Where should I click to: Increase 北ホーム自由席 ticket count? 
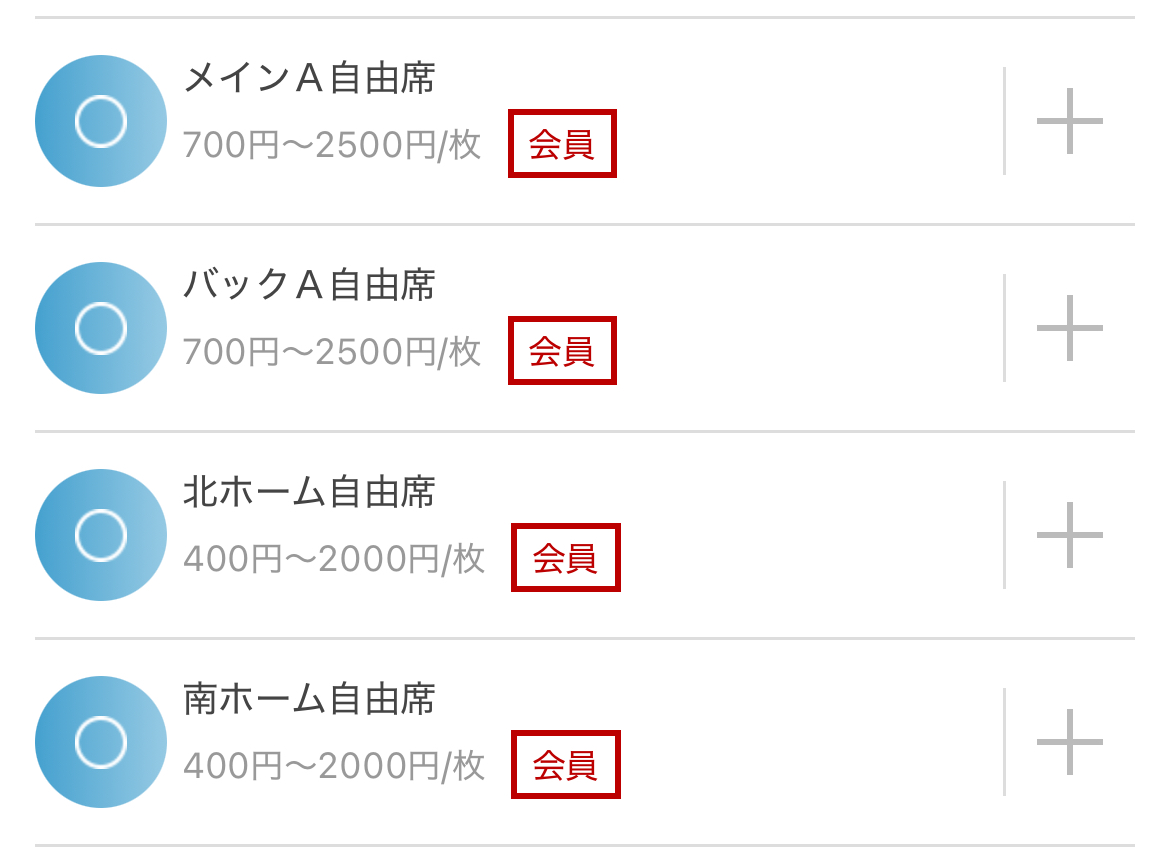point(1069,534)
